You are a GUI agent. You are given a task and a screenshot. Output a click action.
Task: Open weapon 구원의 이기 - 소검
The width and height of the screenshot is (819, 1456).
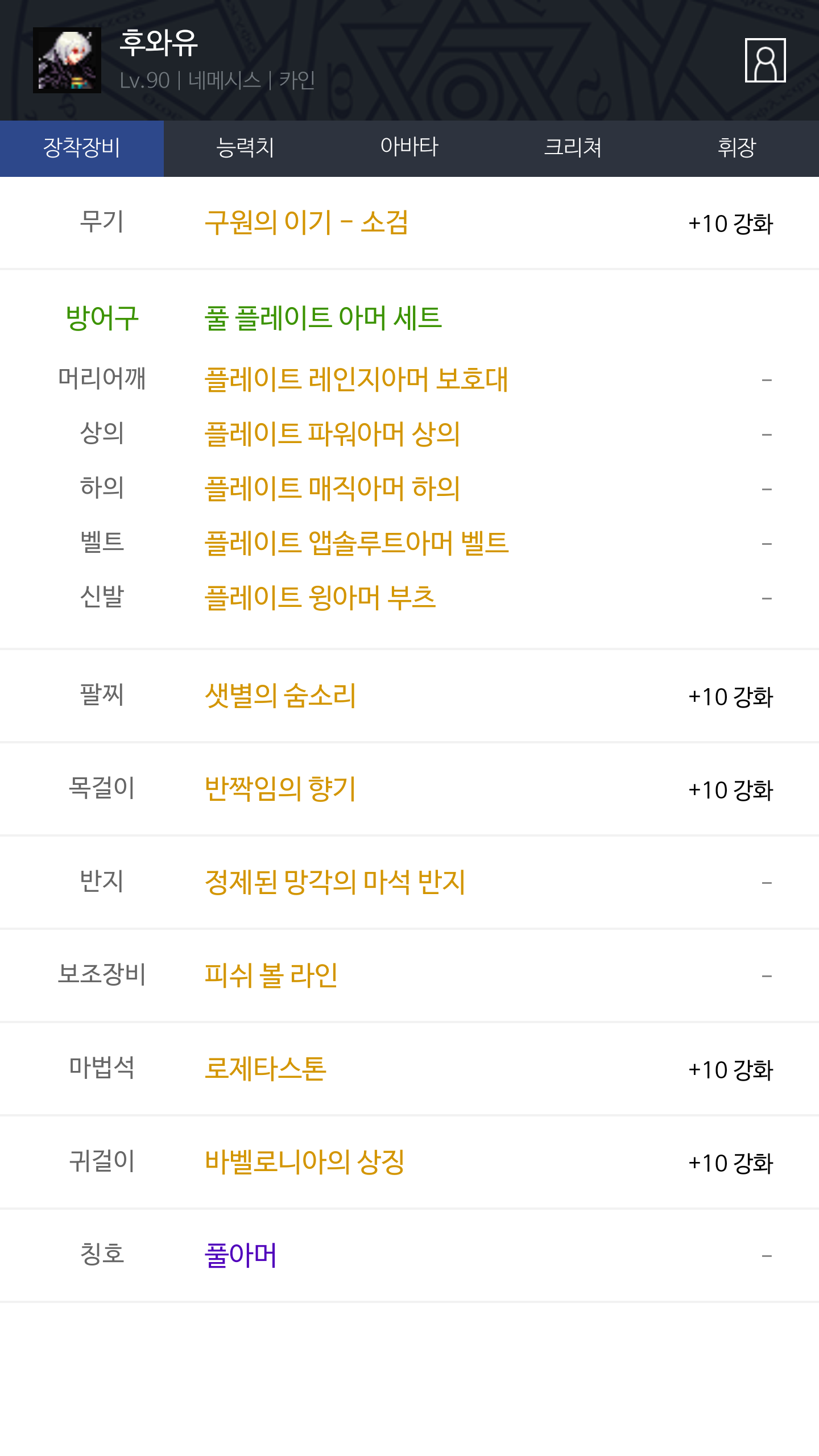[307, 222]
